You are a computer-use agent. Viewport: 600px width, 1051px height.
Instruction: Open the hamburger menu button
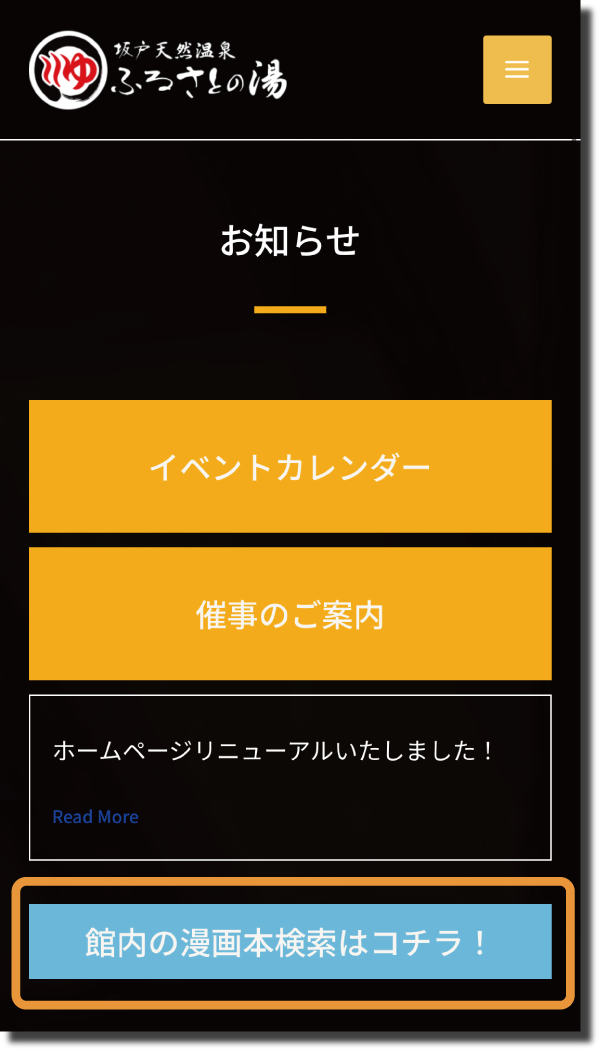[517, 69]
